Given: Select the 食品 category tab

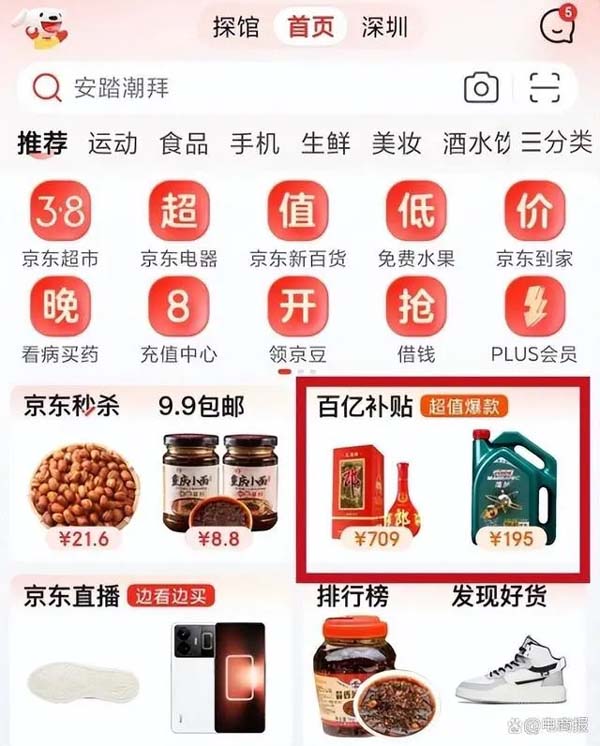Looking at the screenshot, I should coord(184,143).
